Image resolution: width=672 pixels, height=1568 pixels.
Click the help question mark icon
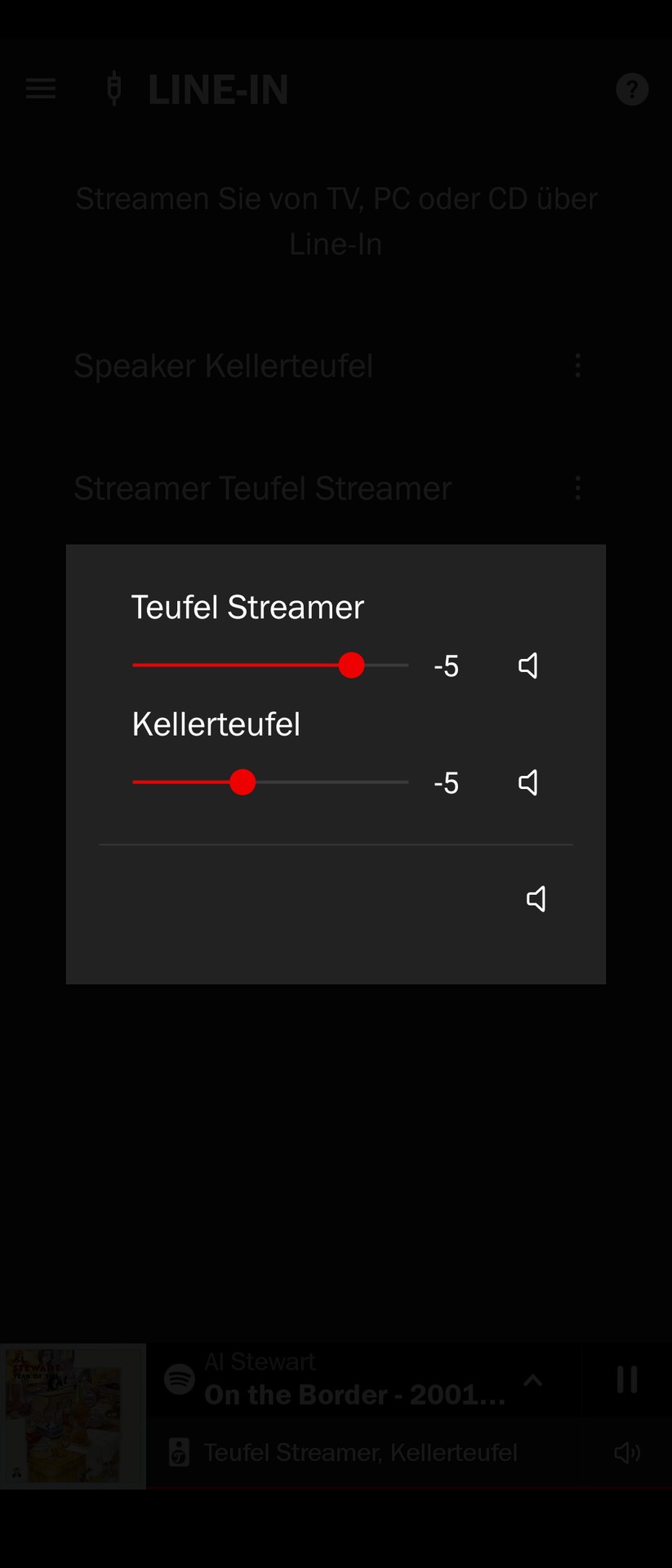click(632, 89)
